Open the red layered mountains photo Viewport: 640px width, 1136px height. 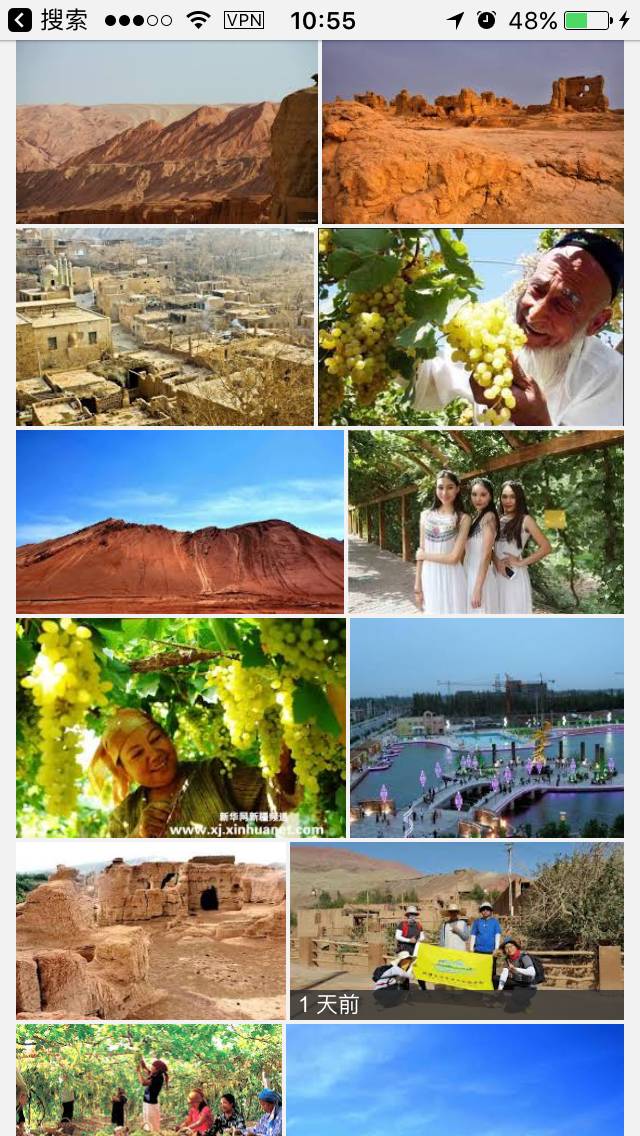(166, 132)
